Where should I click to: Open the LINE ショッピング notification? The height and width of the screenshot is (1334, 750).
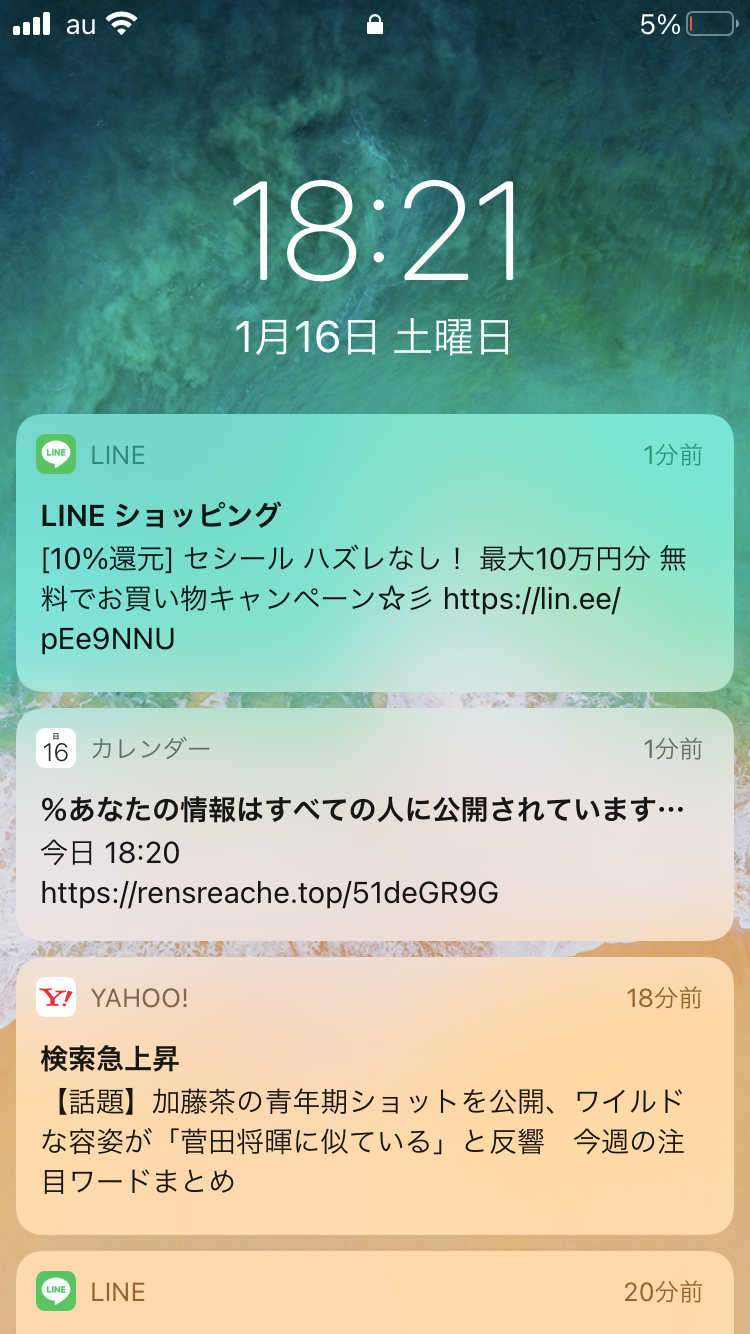tap(375, 553)
